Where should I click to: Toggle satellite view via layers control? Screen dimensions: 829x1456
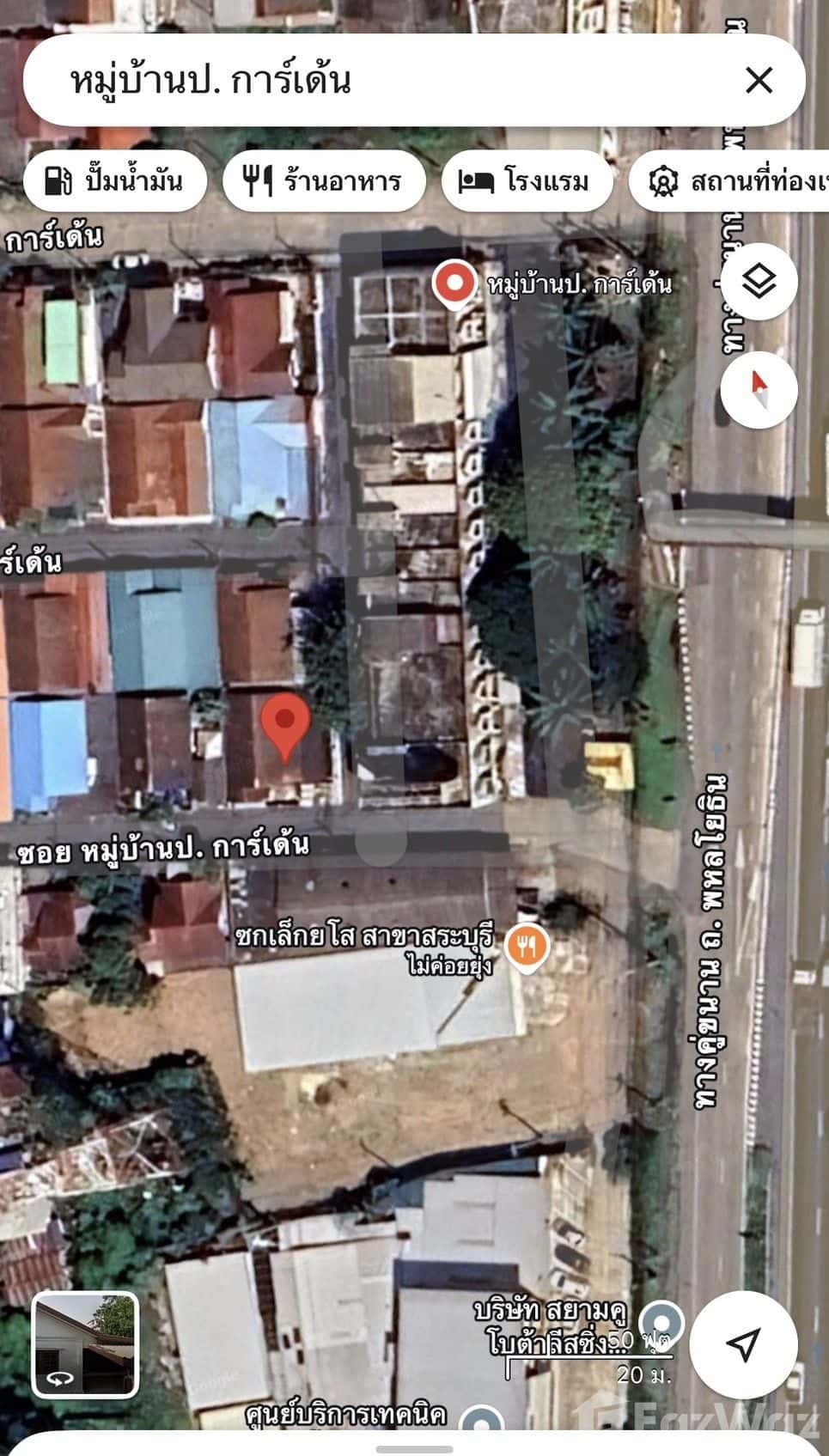click(759, 279)
